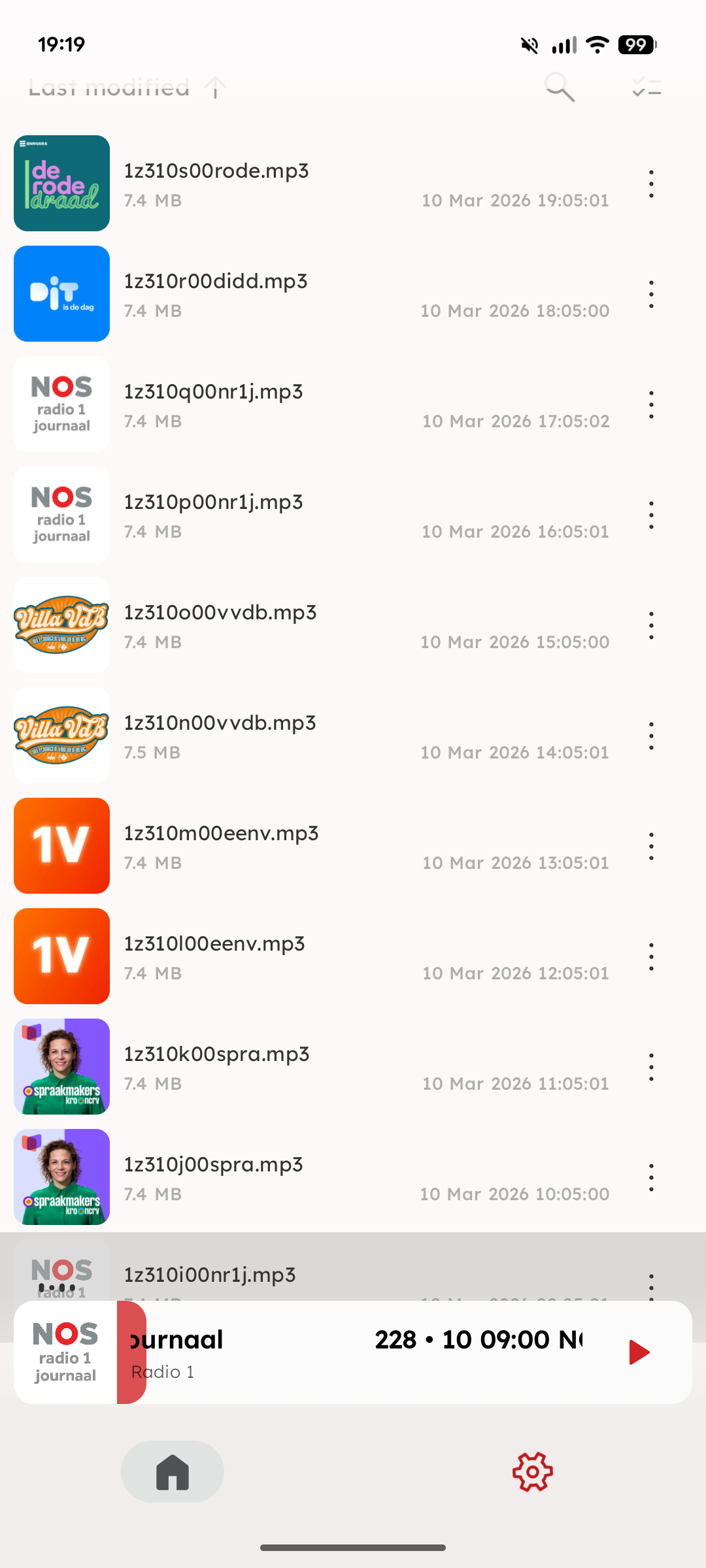Play the NOS Radio 1 Journaal mini player
Image resolution: width=706 pixels, height=1568 pixels.
coord(639,1352)
